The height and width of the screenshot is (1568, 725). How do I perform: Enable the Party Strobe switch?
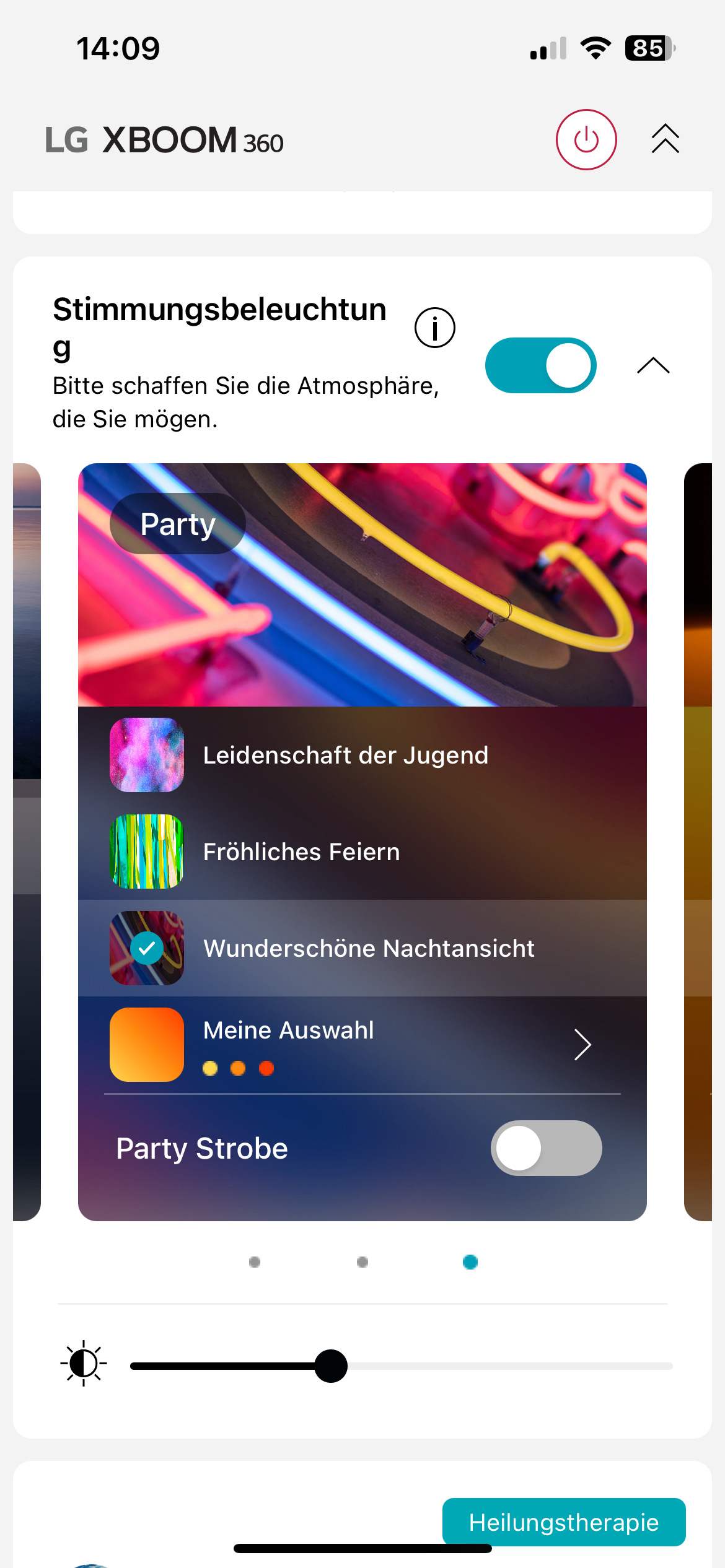click(546, 1148)
